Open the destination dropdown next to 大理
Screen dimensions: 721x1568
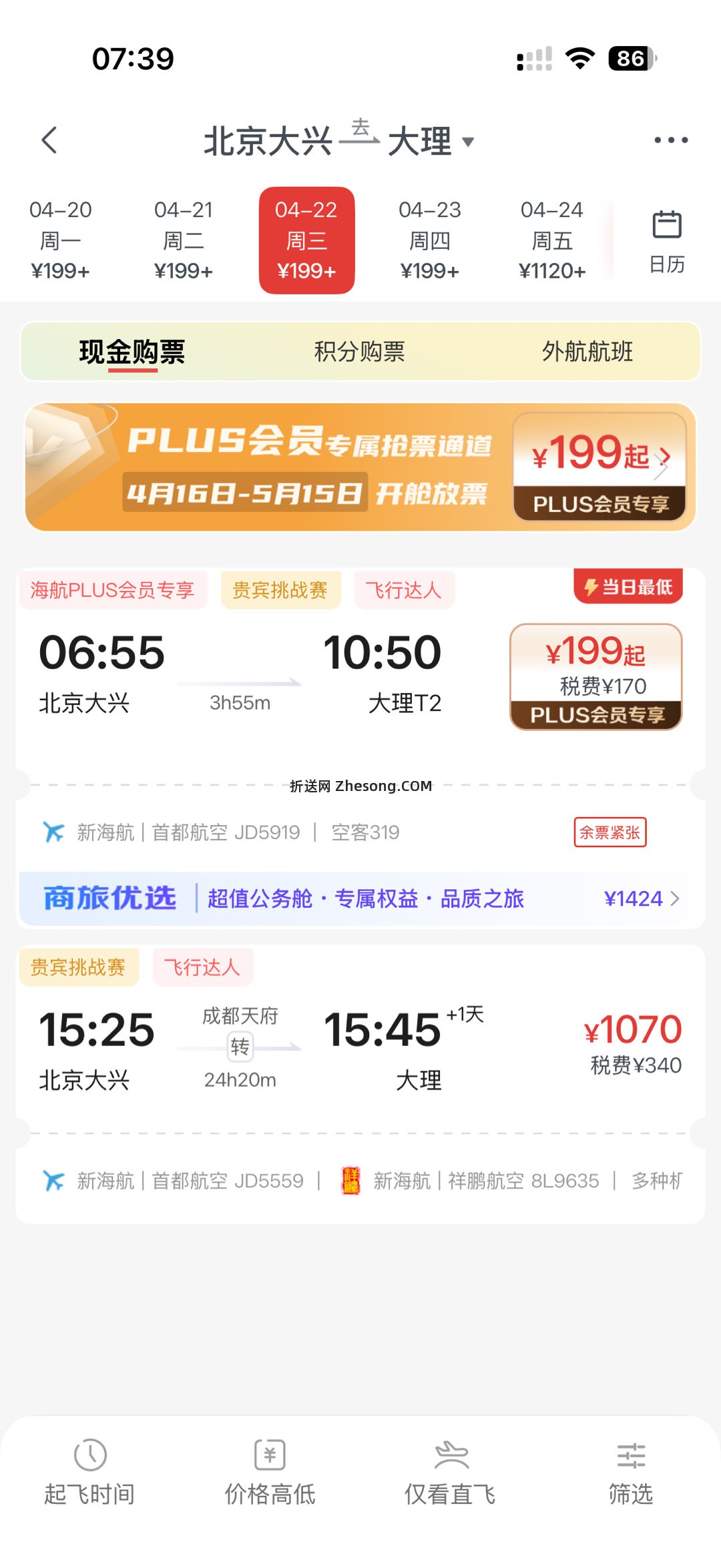469,142
